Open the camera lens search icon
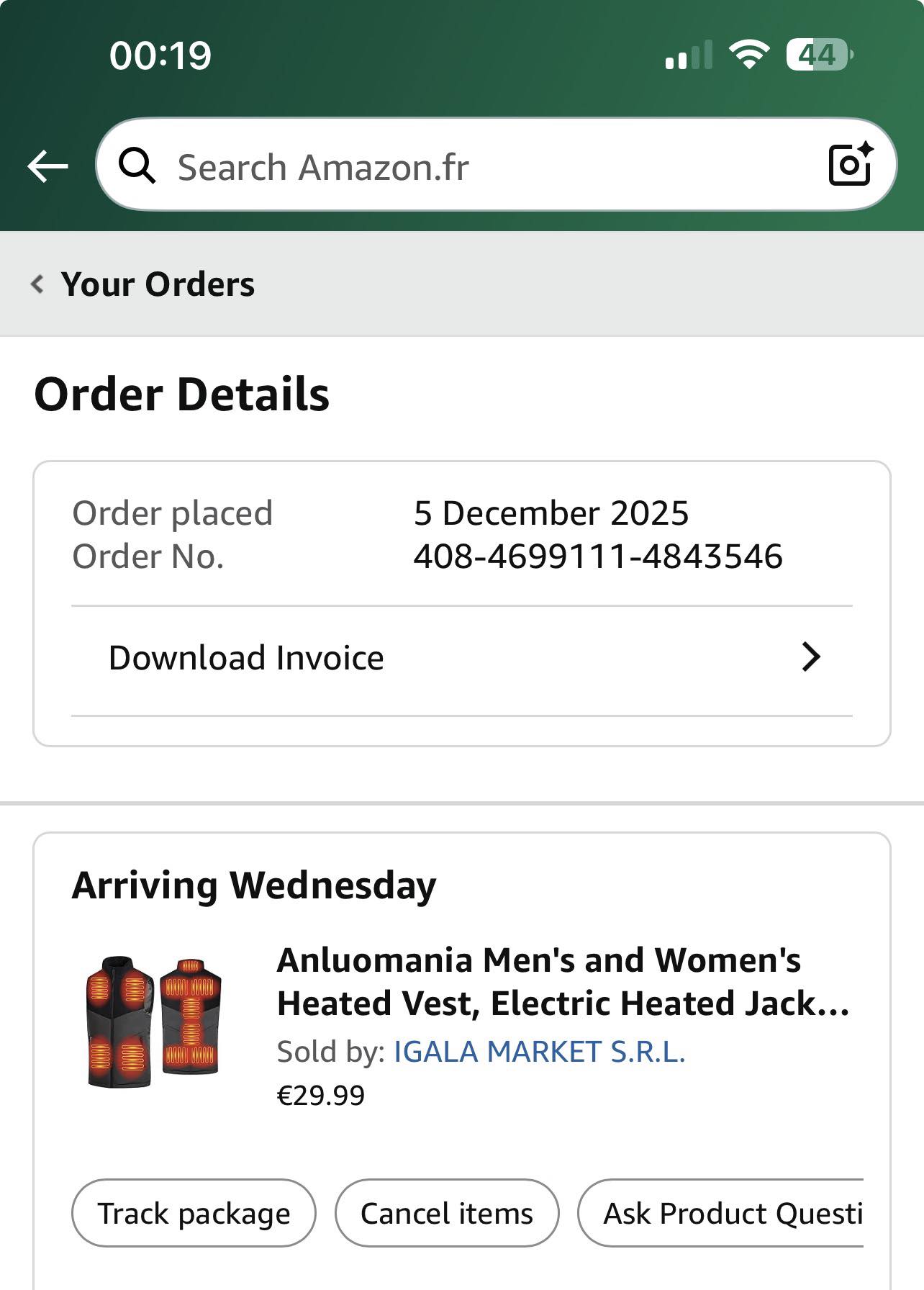 [x=850, y=165]
